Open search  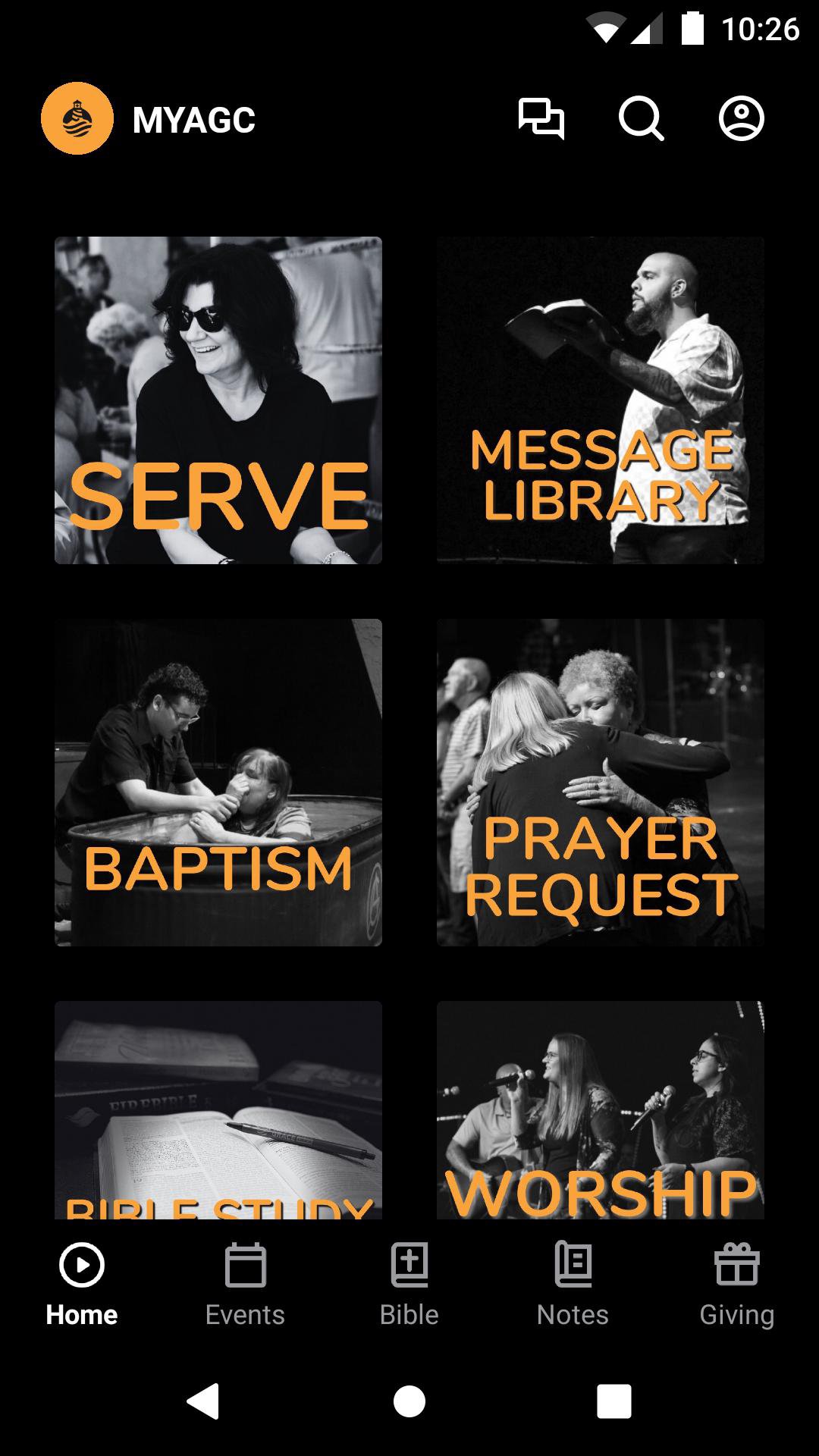pyautogui.click(x=641, y=119)
